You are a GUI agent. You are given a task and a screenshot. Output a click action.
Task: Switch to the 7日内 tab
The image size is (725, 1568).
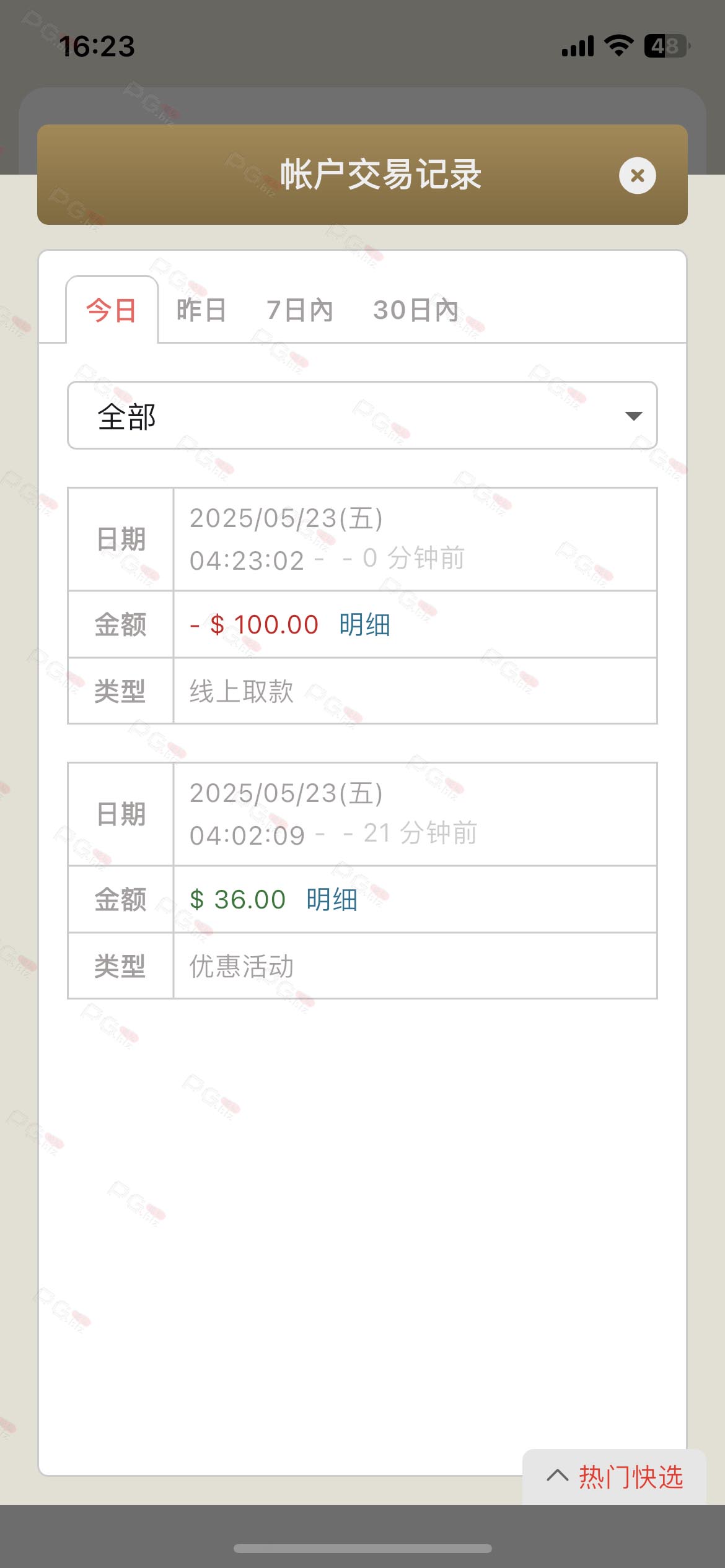pyautogui.click(x=300, y=310)
